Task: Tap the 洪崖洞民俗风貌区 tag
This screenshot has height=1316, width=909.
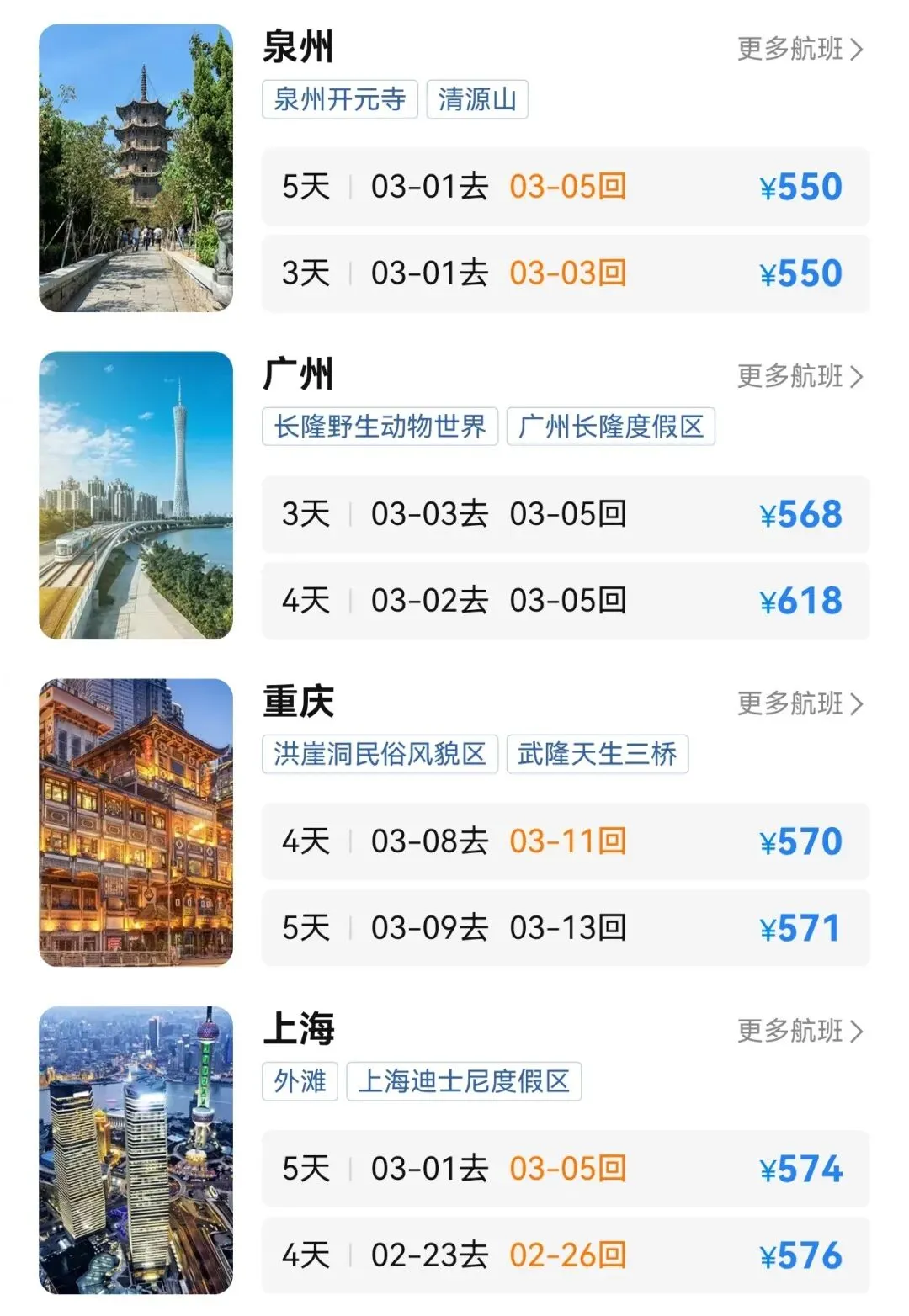Action: (x=380, y=754)
